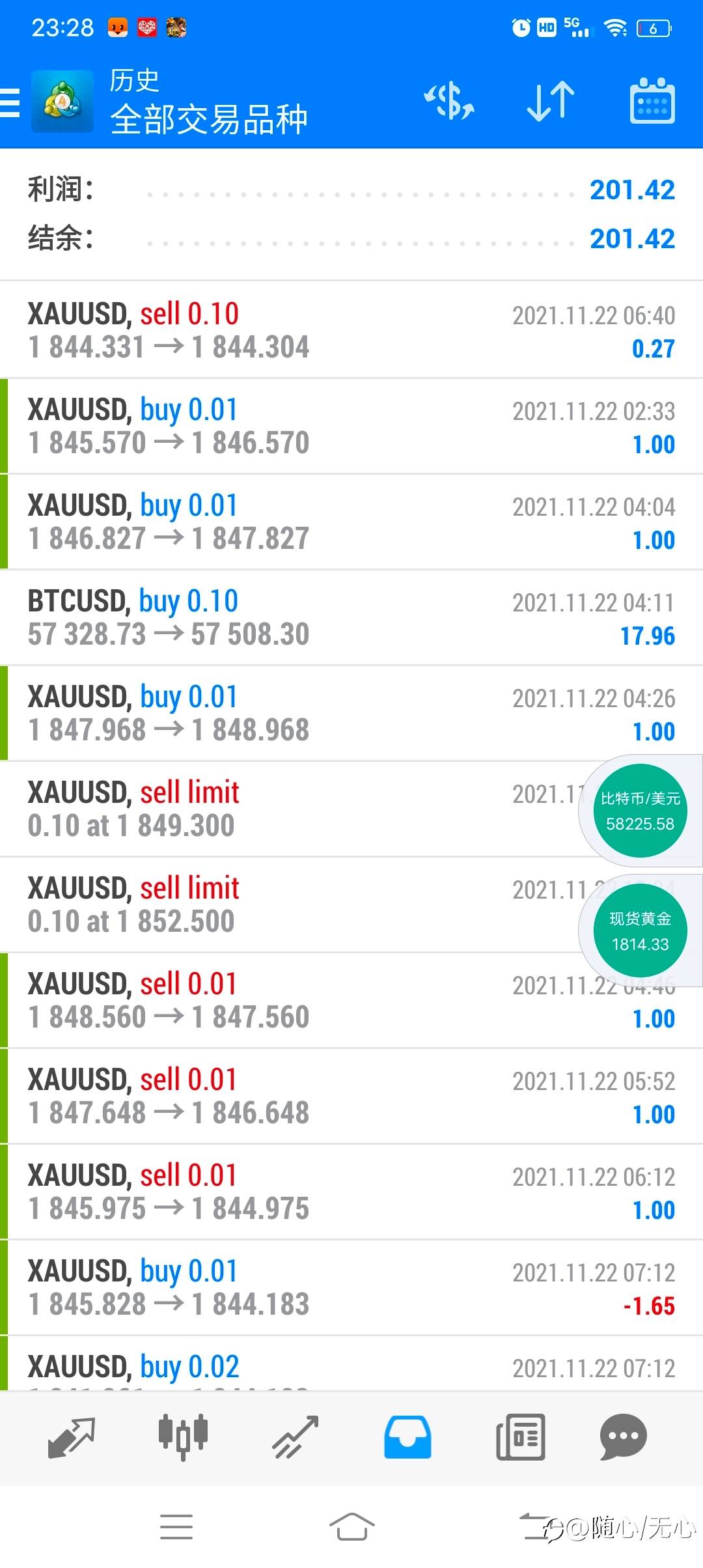This screenshot has height=1568, width=703.
Task: Open the system recent apps menu button
Action: coord(176,1527)
